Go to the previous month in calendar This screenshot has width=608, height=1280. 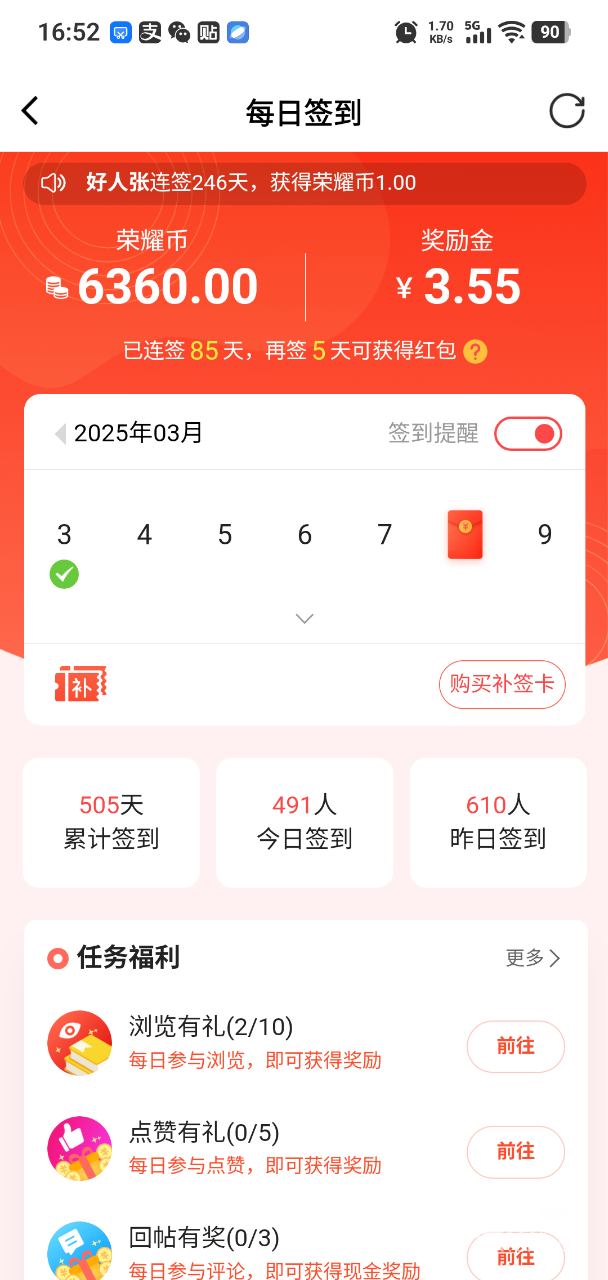(60, 434)
